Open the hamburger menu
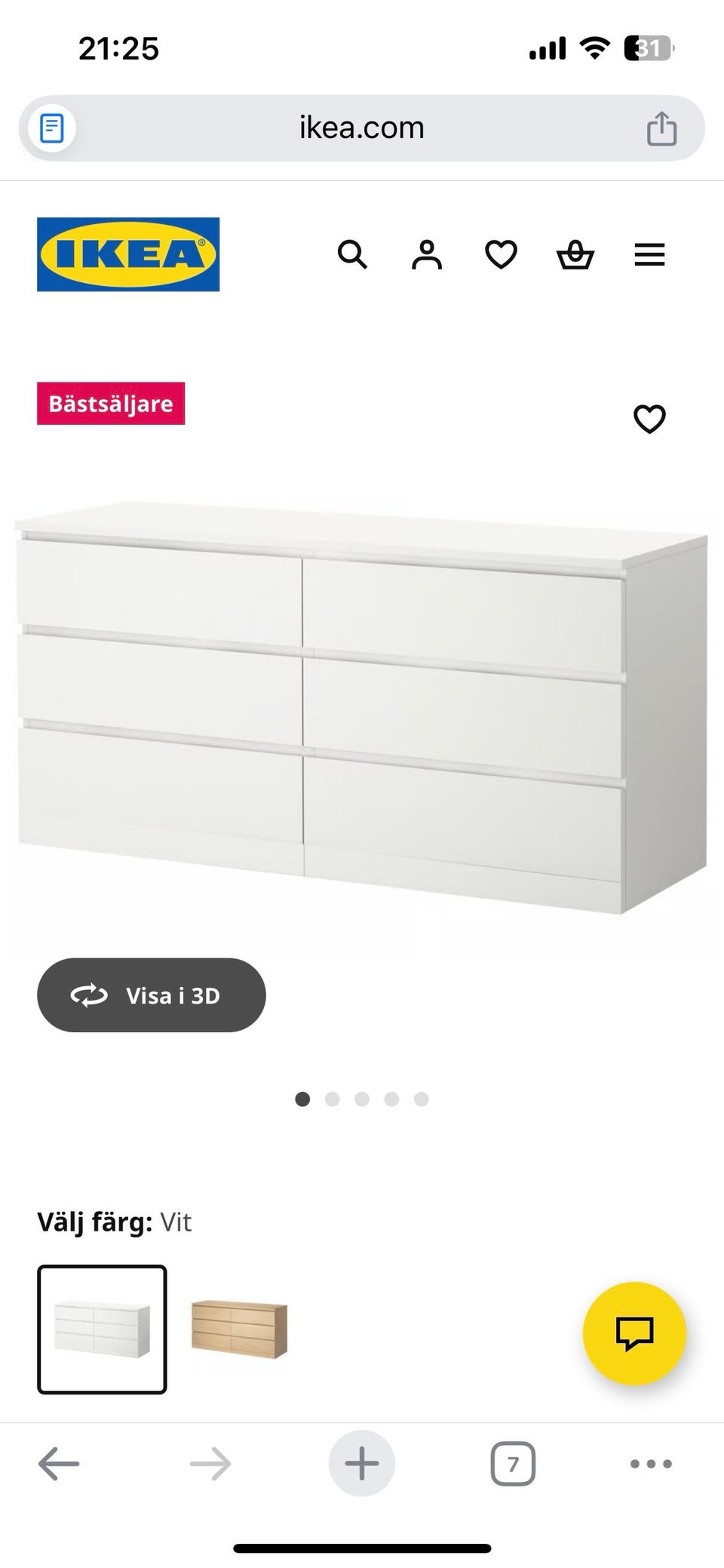 point(649,255)
